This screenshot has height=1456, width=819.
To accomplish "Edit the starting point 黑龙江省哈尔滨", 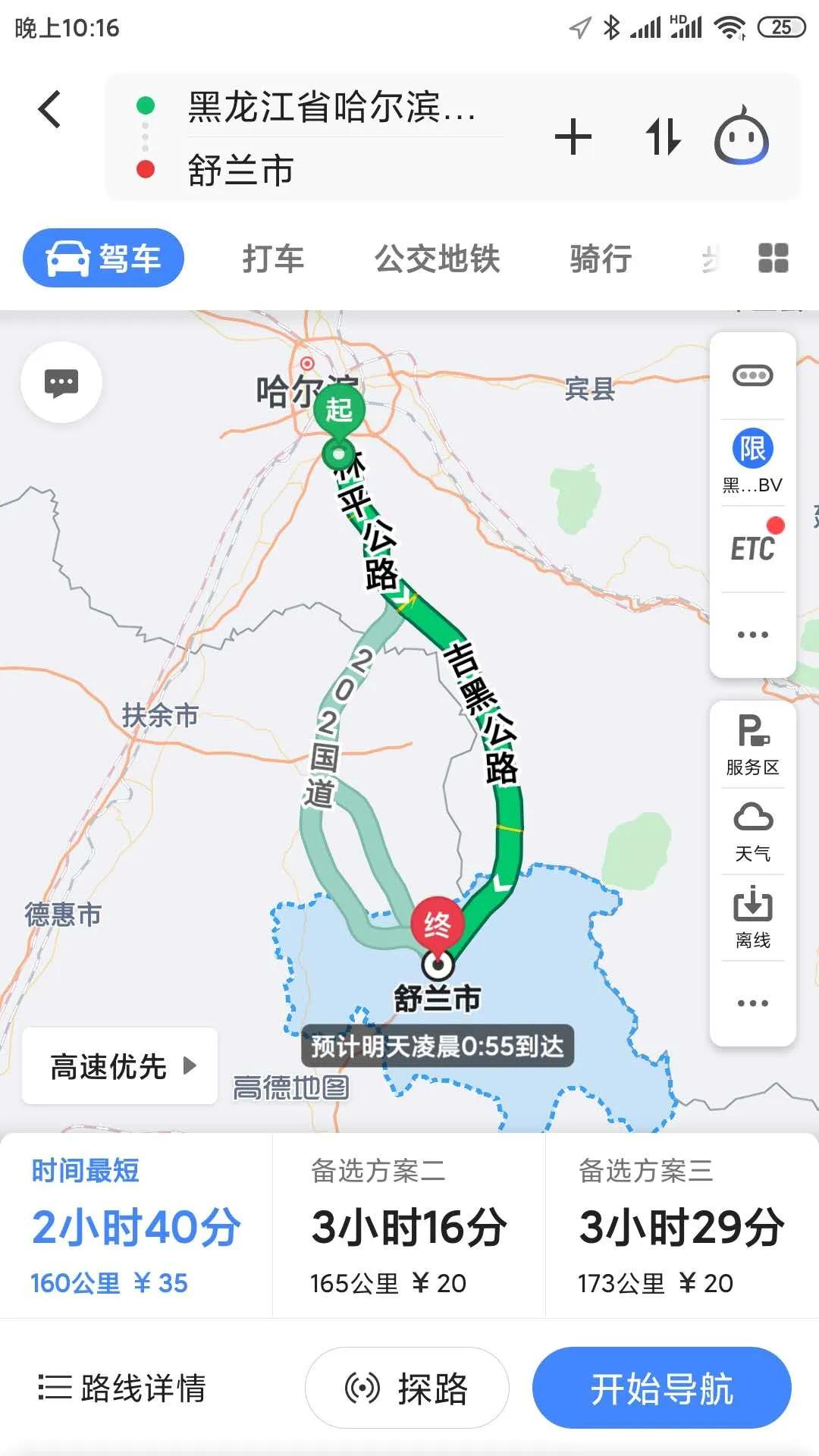I will [x=331, y=106].
